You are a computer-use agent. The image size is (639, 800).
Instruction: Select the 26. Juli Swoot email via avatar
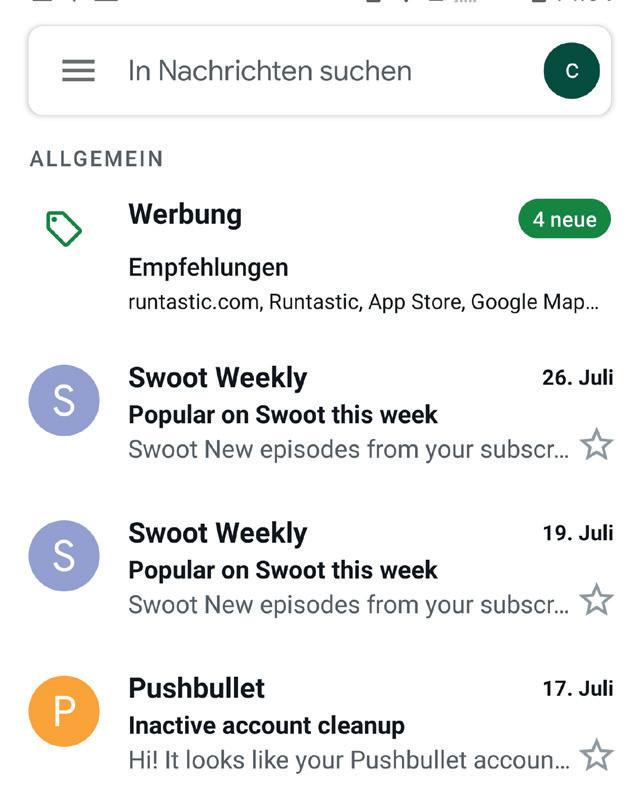pyautogui.click(x=64, y=400)
